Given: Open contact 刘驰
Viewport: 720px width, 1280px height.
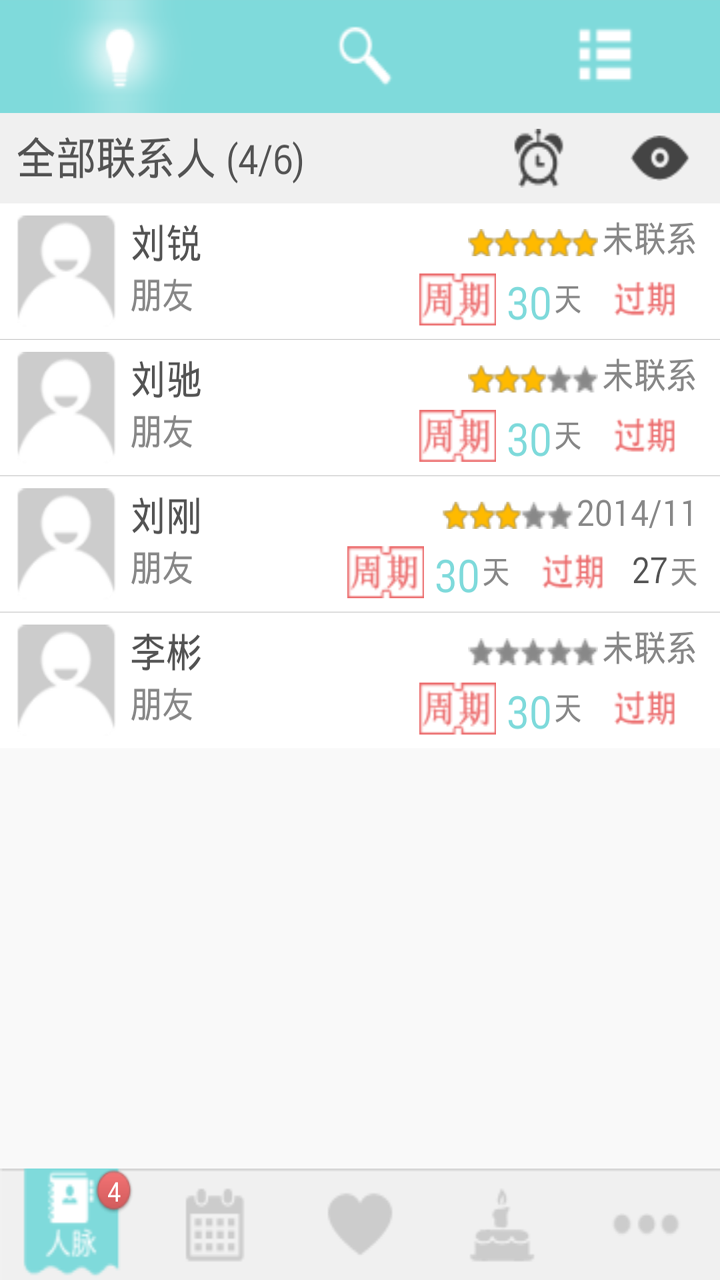Looking at the screenshot, I should click(x=360, y=408).
